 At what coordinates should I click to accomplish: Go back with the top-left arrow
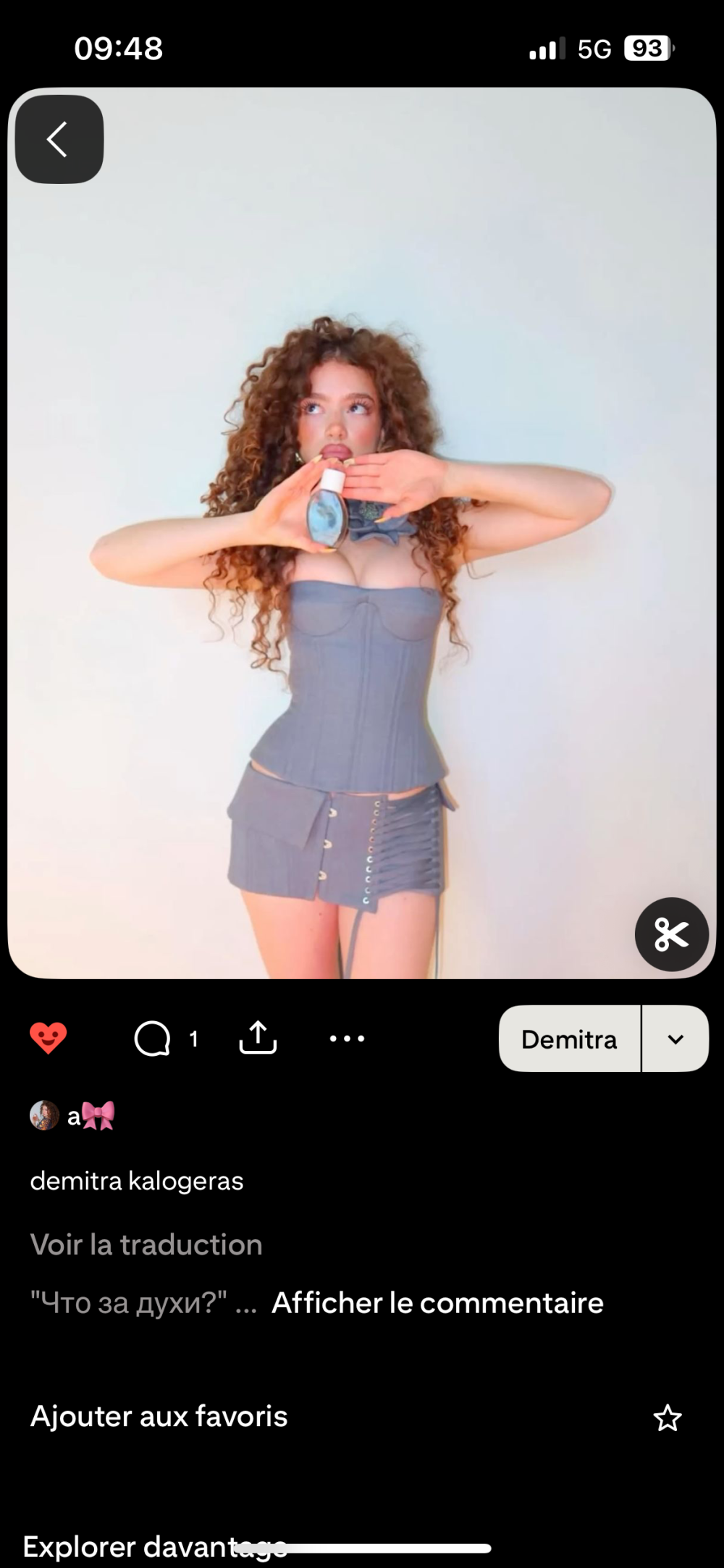(59, 139)
